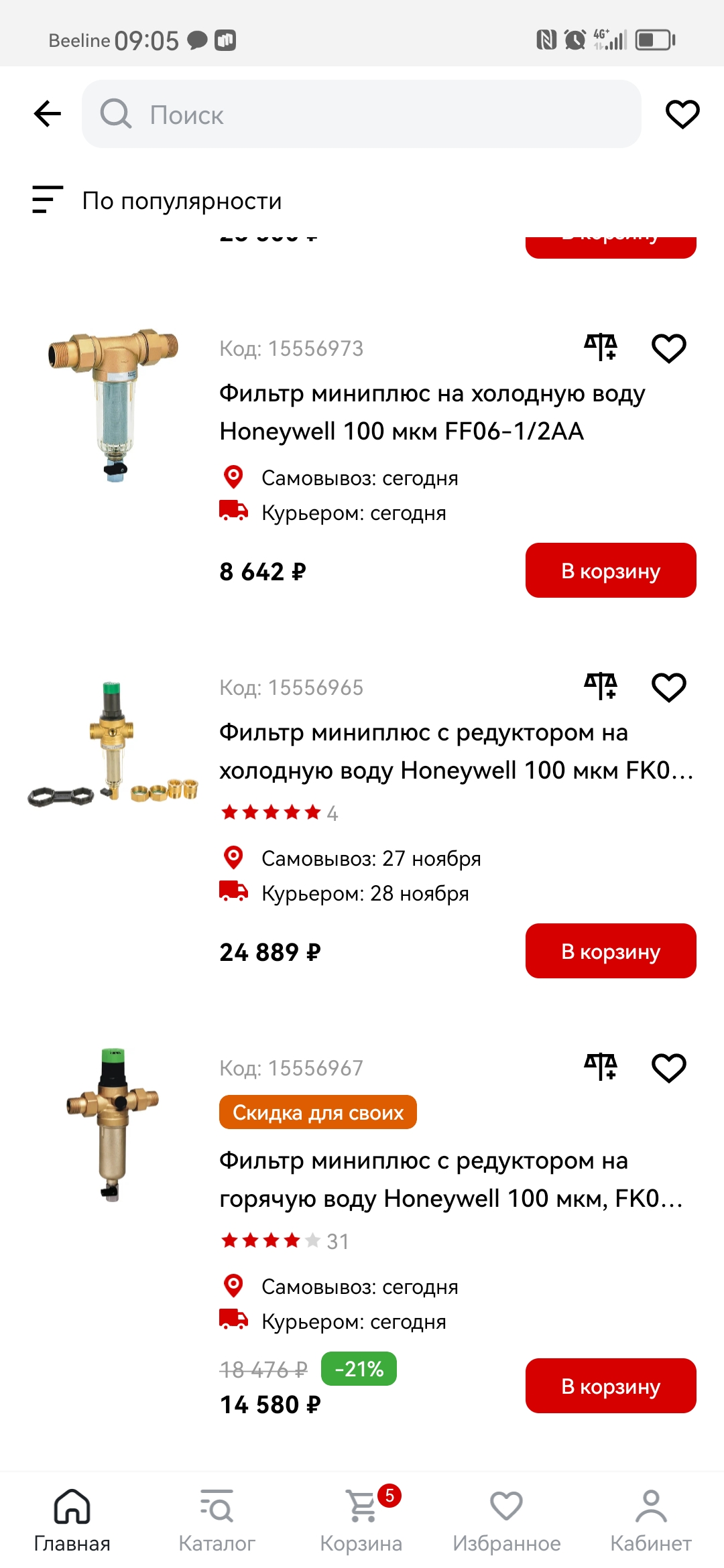Open favorites heart in the top bar
The image size is (724, 1568).
682,114
